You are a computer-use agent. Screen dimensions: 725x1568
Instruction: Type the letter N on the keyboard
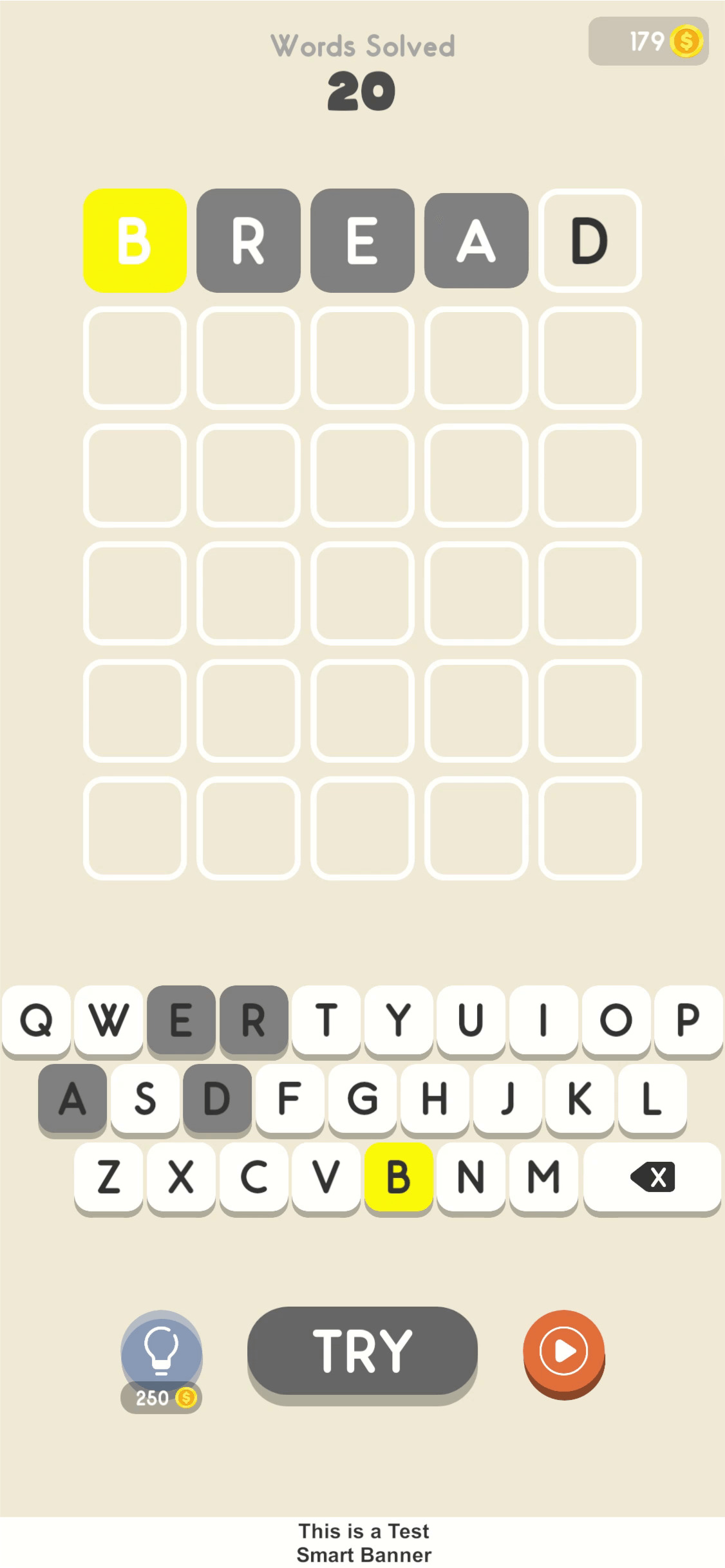coord(471,1177)
